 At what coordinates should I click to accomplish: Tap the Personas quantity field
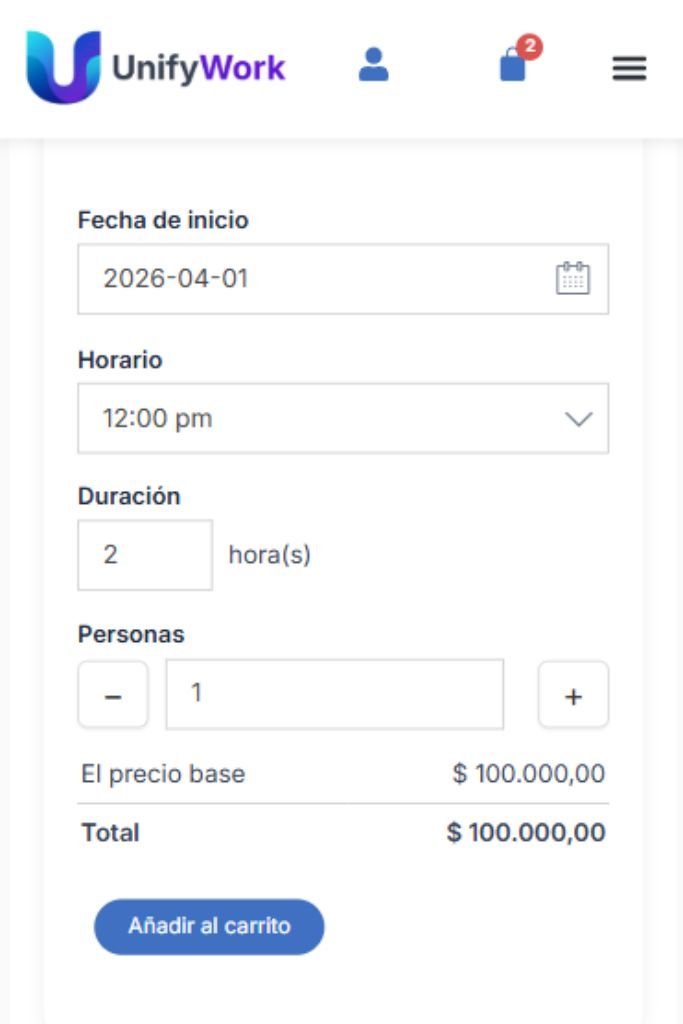point(335,694)
